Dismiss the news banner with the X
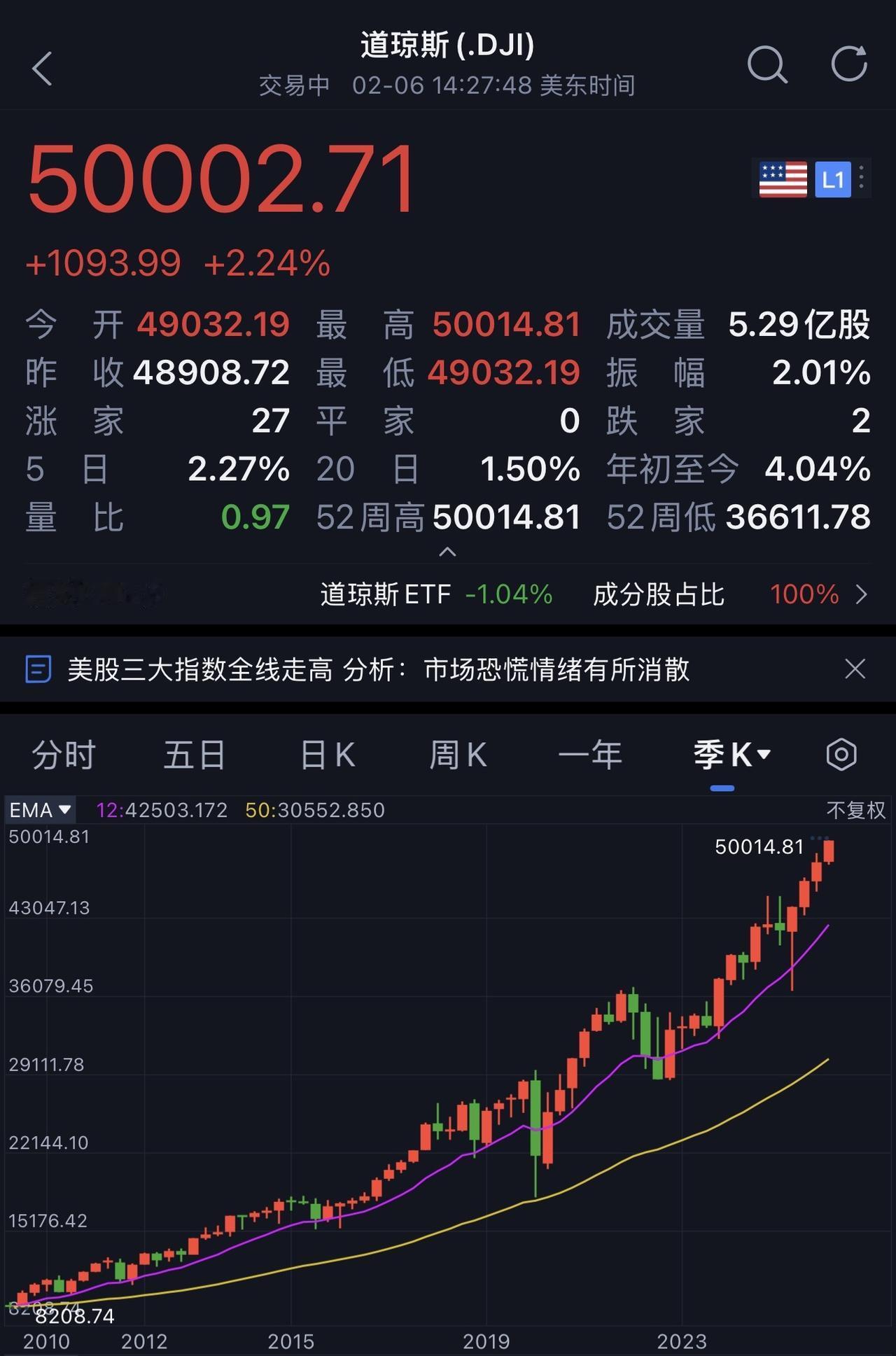 pos(855,670)
